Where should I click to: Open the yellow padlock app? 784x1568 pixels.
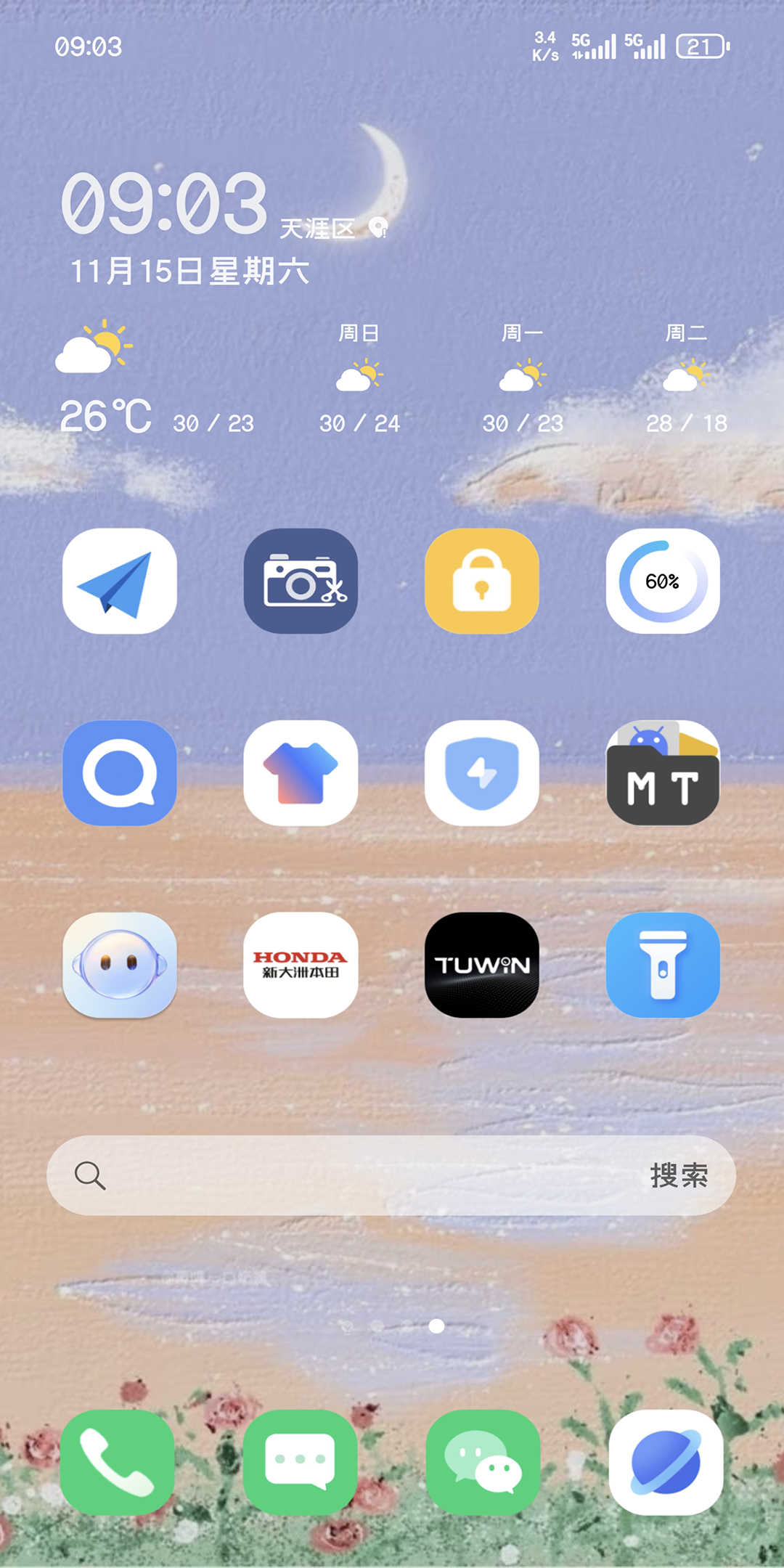click(482, 581)
